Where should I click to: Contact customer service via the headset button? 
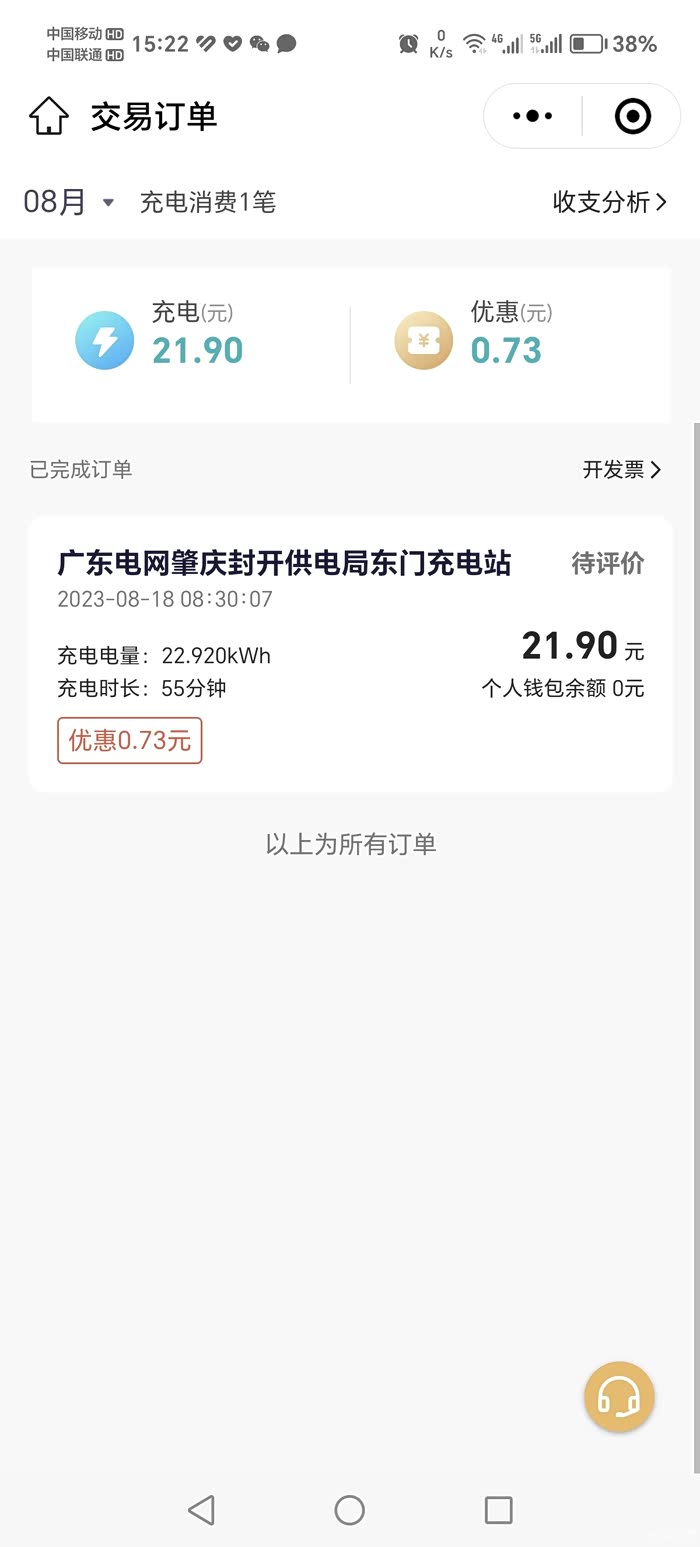click(619, 1396)
